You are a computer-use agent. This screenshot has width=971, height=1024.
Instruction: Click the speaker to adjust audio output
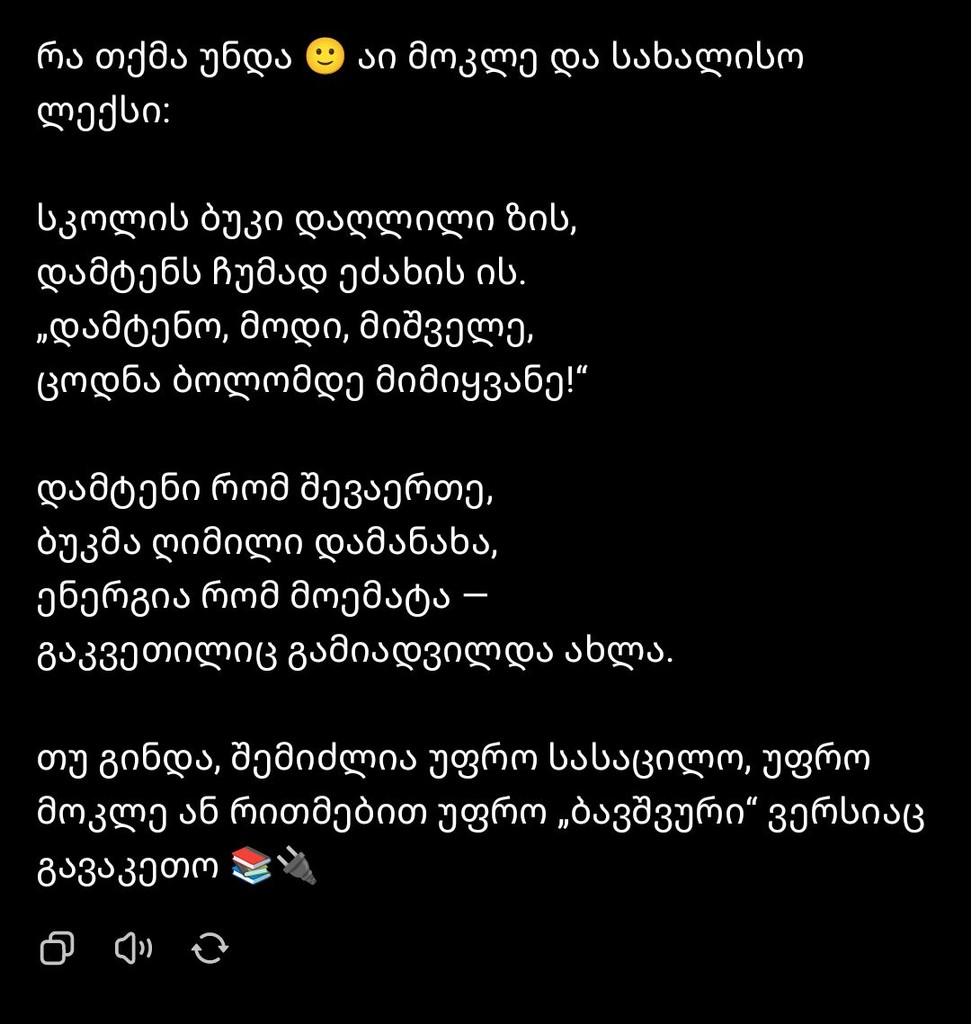133,947
